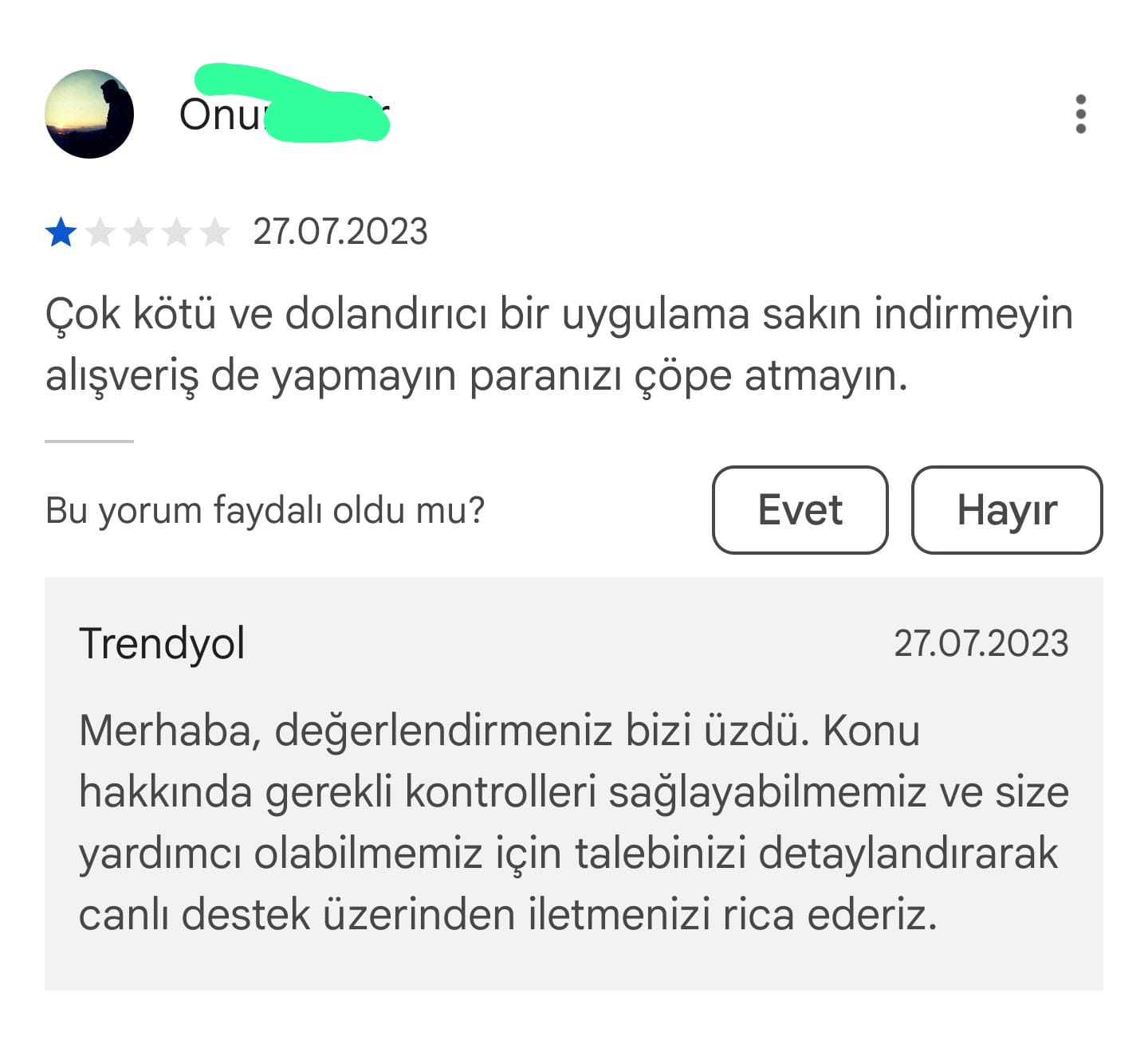The width and height of the screenshot is (1148, 1052).
Task: Open the reviewer's profile picture
Action: click(89, 114)
